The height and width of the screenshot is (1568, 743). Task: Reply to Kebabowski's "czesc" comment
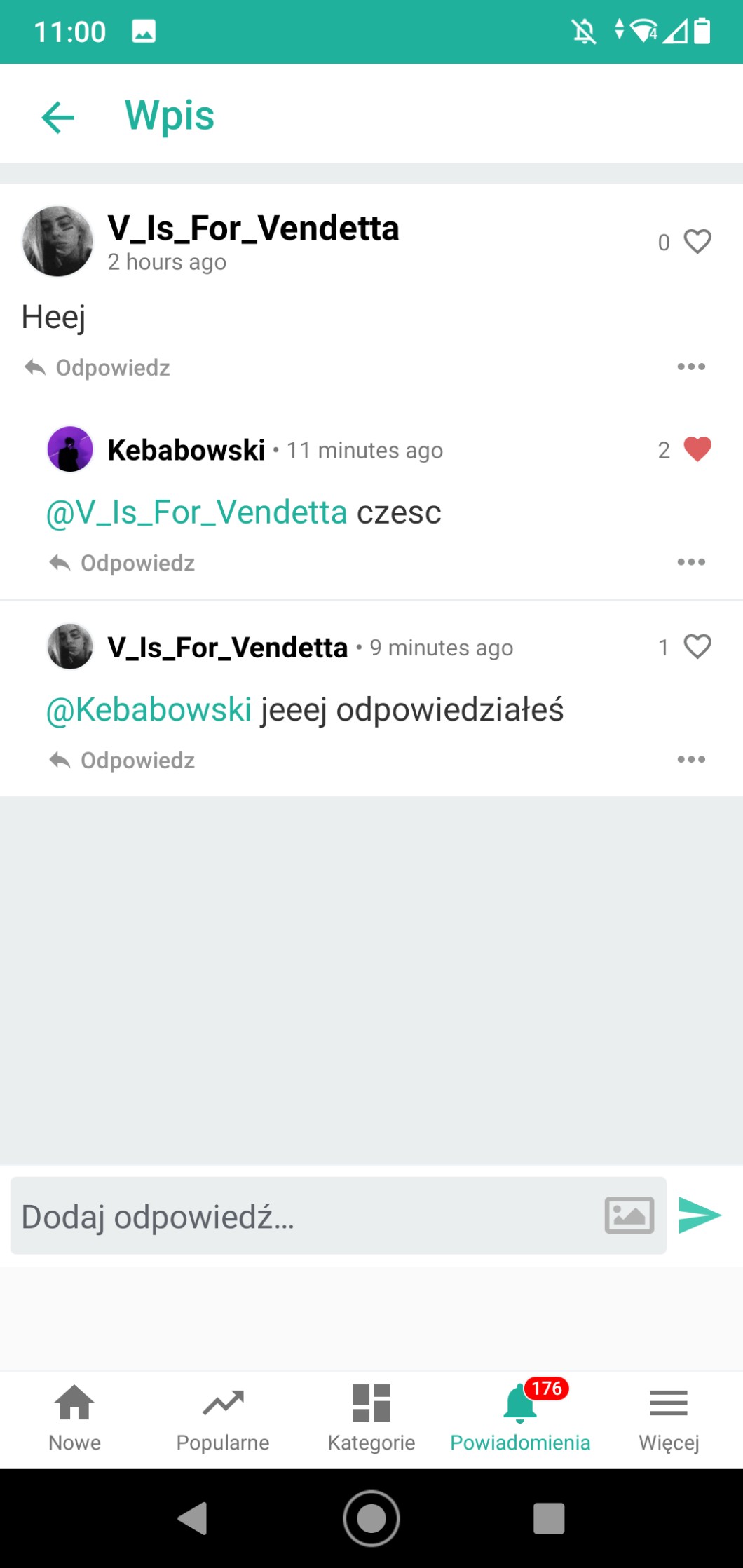point(123,563)
